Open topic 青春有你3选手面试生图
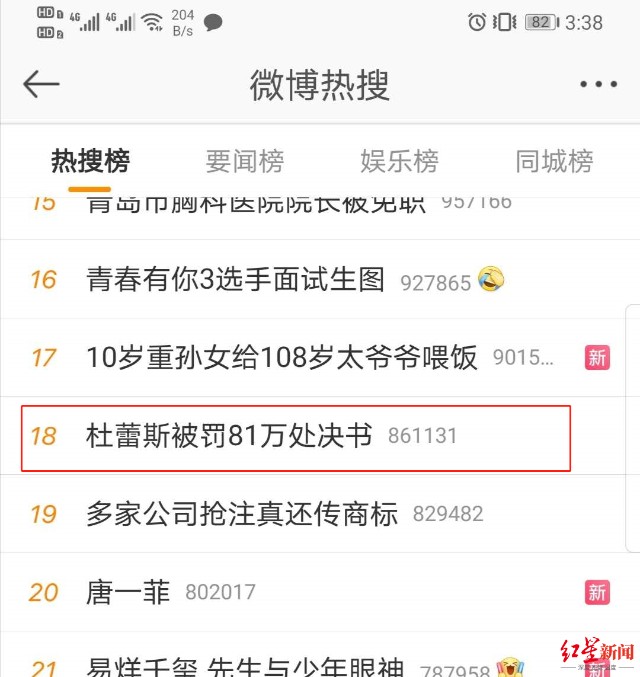640x677 pixels. [x=235, y=279]
